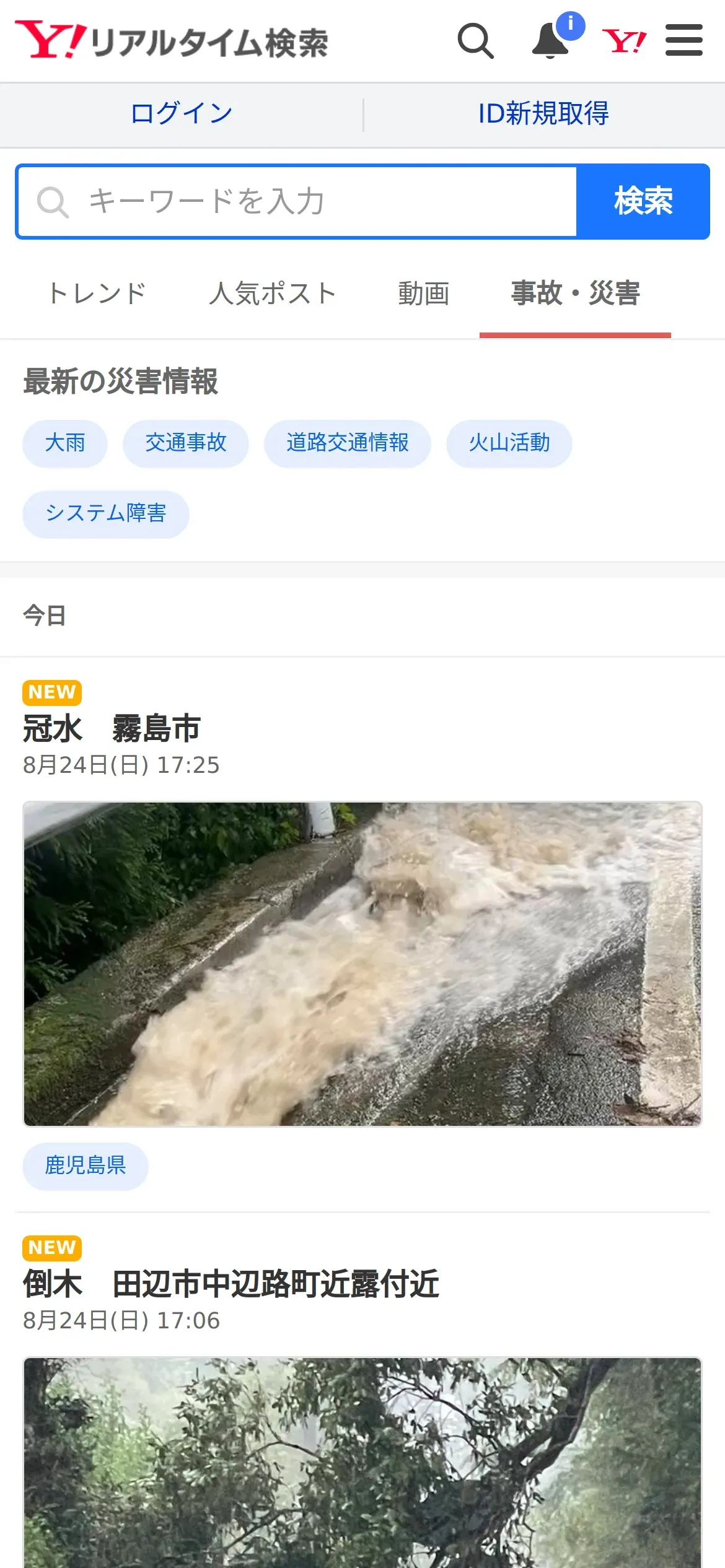Select the 火山活動 chip
The image size is (725, 1568).
pos(509,443)
